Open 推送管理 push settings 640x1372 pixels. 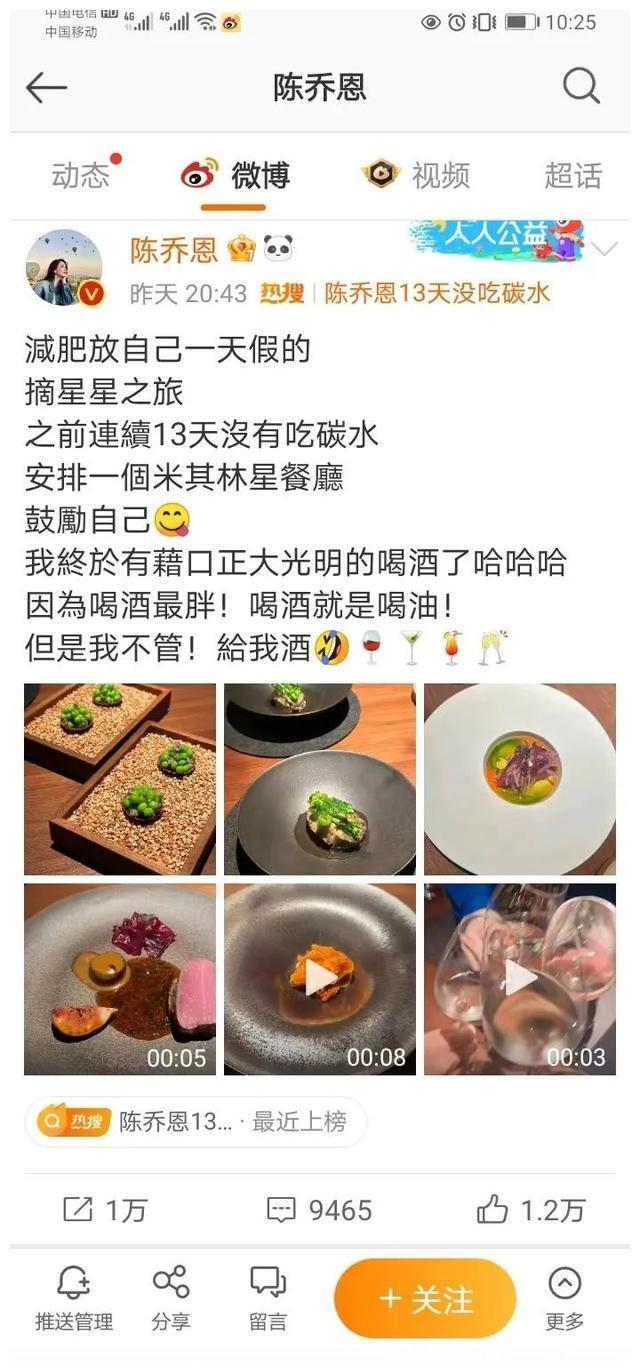pos(74,1298)
